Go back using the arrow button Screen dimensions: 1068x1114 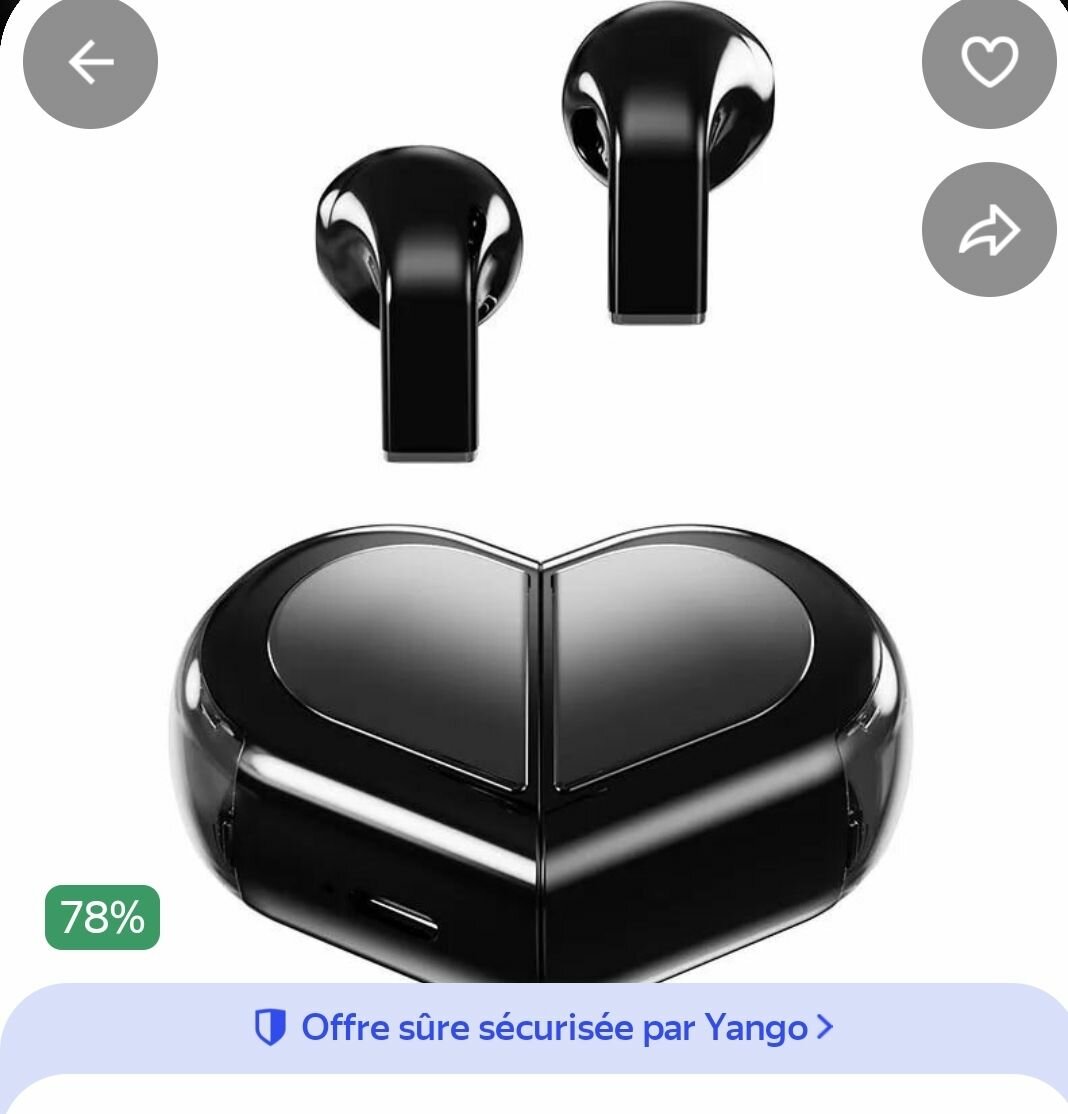click(x=90, y=62)
